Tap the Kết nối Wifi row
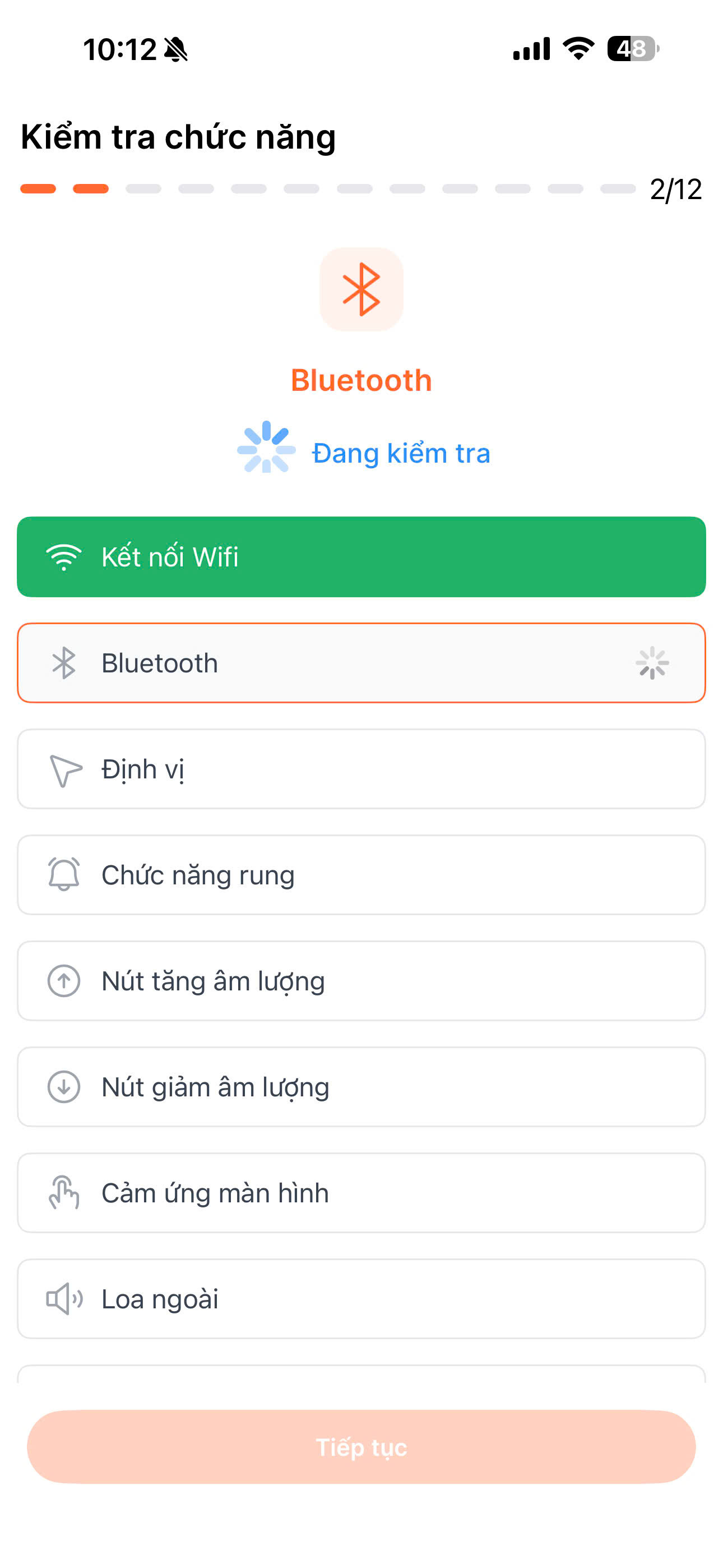The height and width of the screenshot is (1568, 723). [x=361, y=557]
